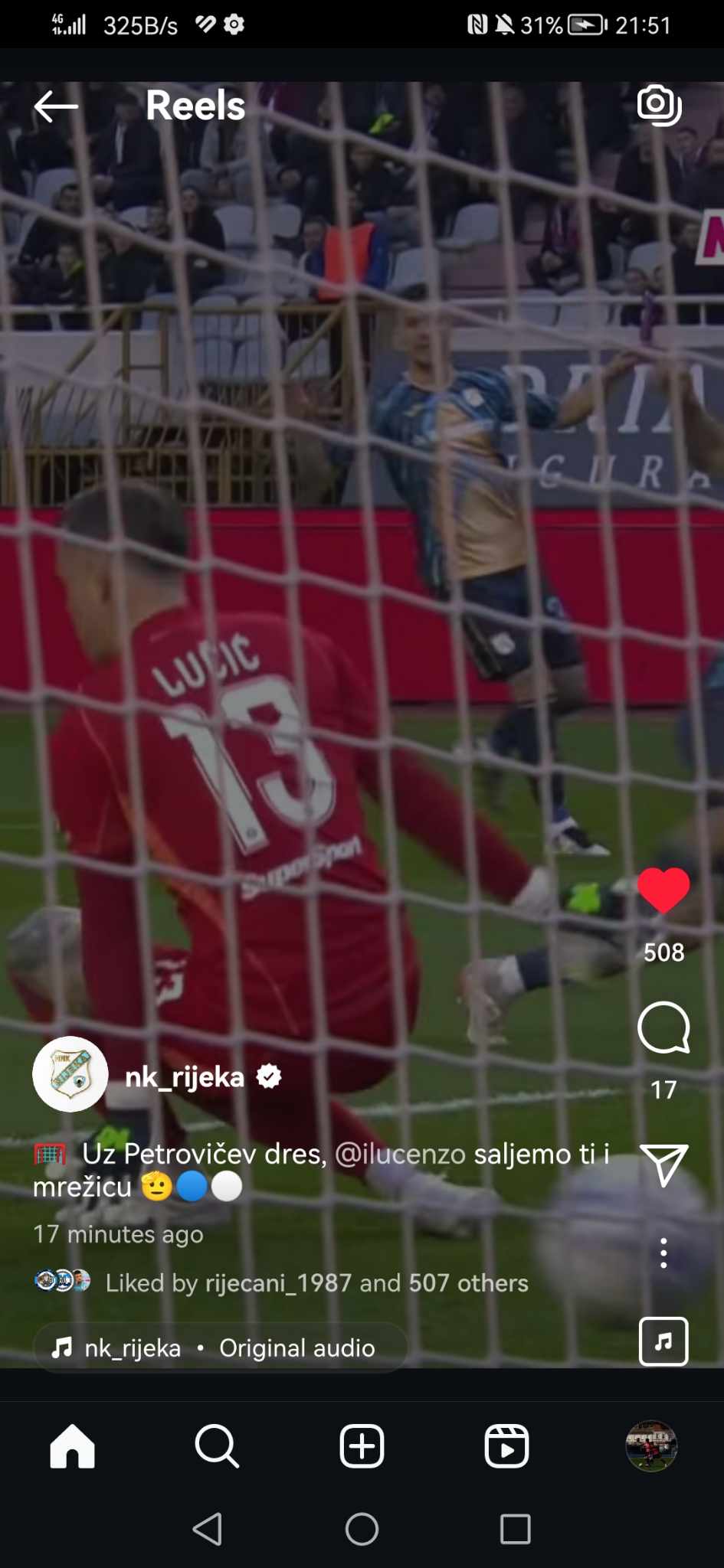The image size is (724, 1568).
Task: Open the audio thumbnail for this reel
Action: (x=663, y=1341)
